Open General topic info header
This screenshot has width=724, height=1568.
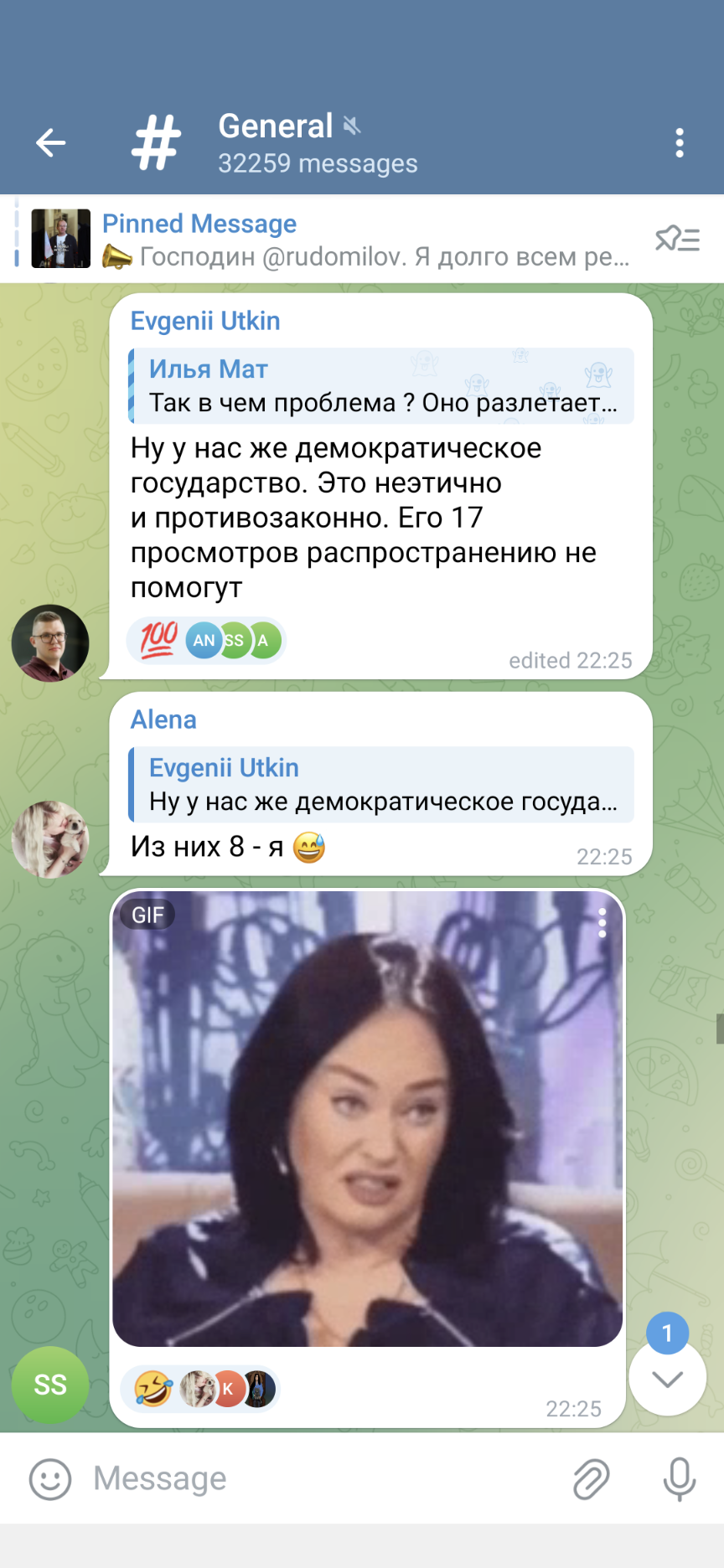click(317, 143)
